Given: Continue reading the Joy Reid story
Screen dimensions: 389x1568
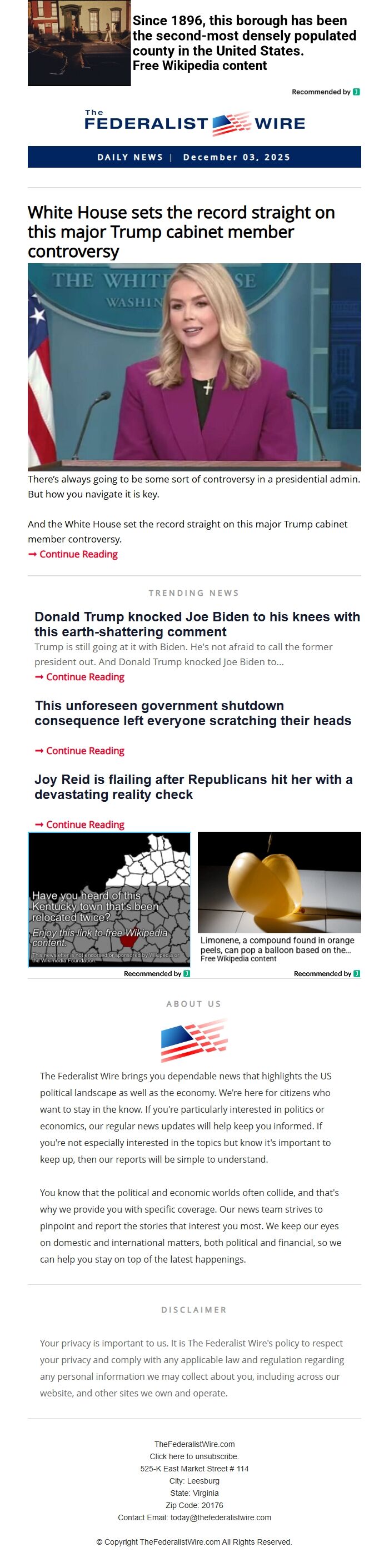Looking at the screenshot, I should 84,824.
